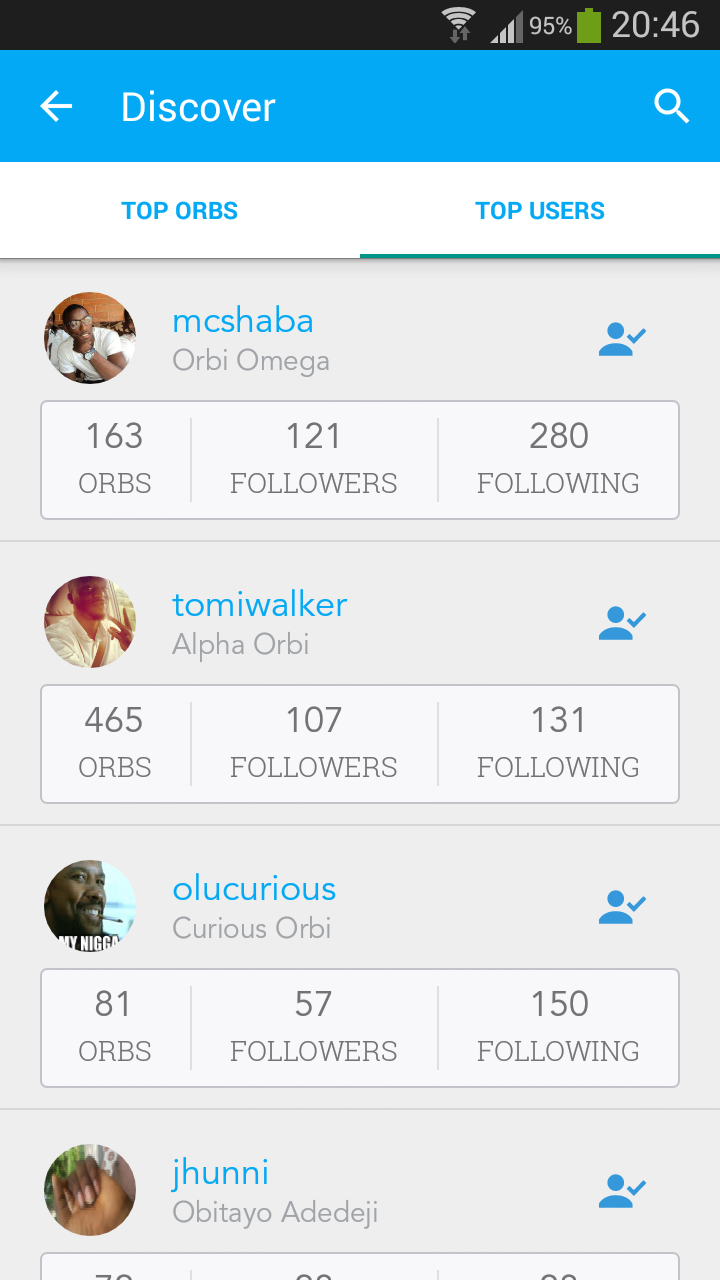
Task: Open olucurious's profile
Action: (x=254, y=889)
